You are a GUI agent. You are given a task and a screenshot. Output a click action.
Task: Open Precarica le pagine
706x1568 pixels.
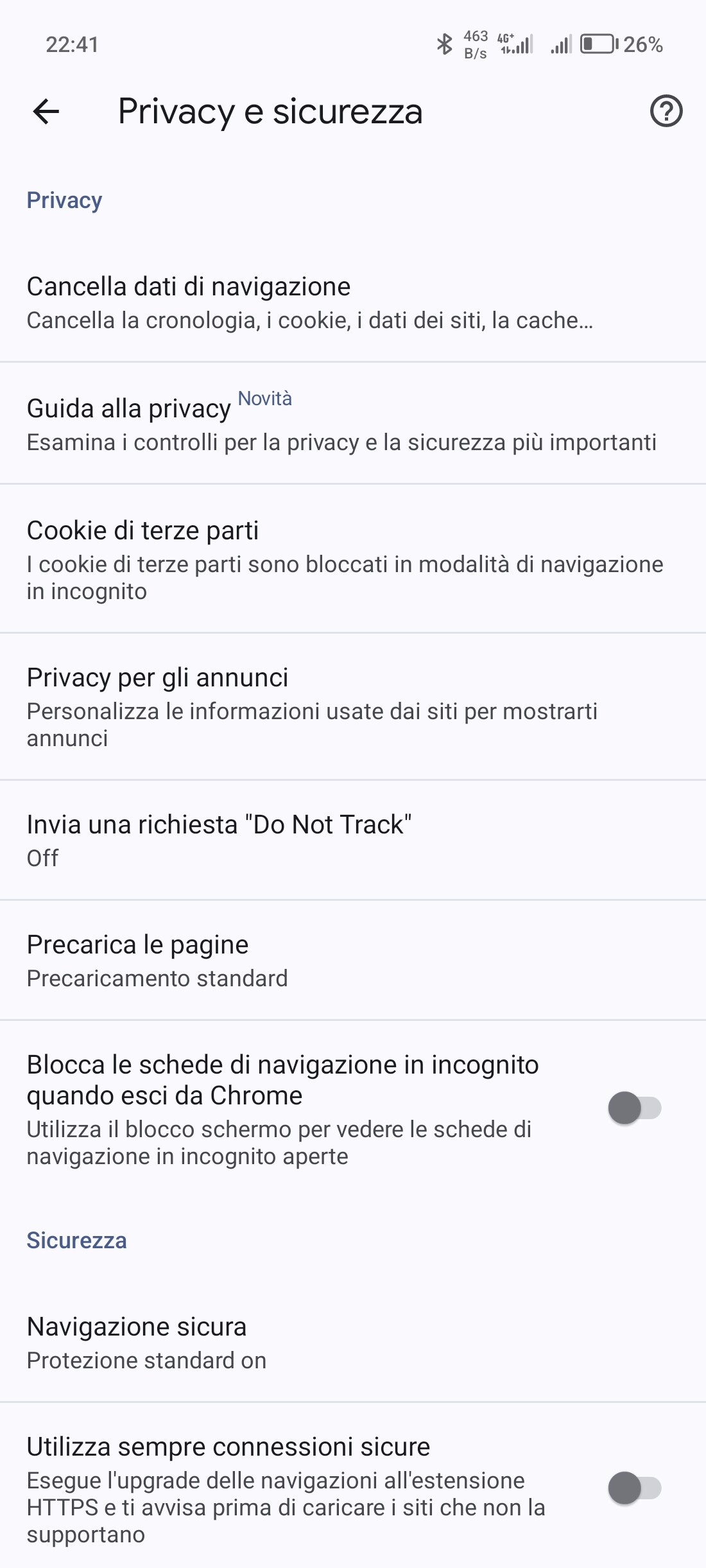click(353, 960)
